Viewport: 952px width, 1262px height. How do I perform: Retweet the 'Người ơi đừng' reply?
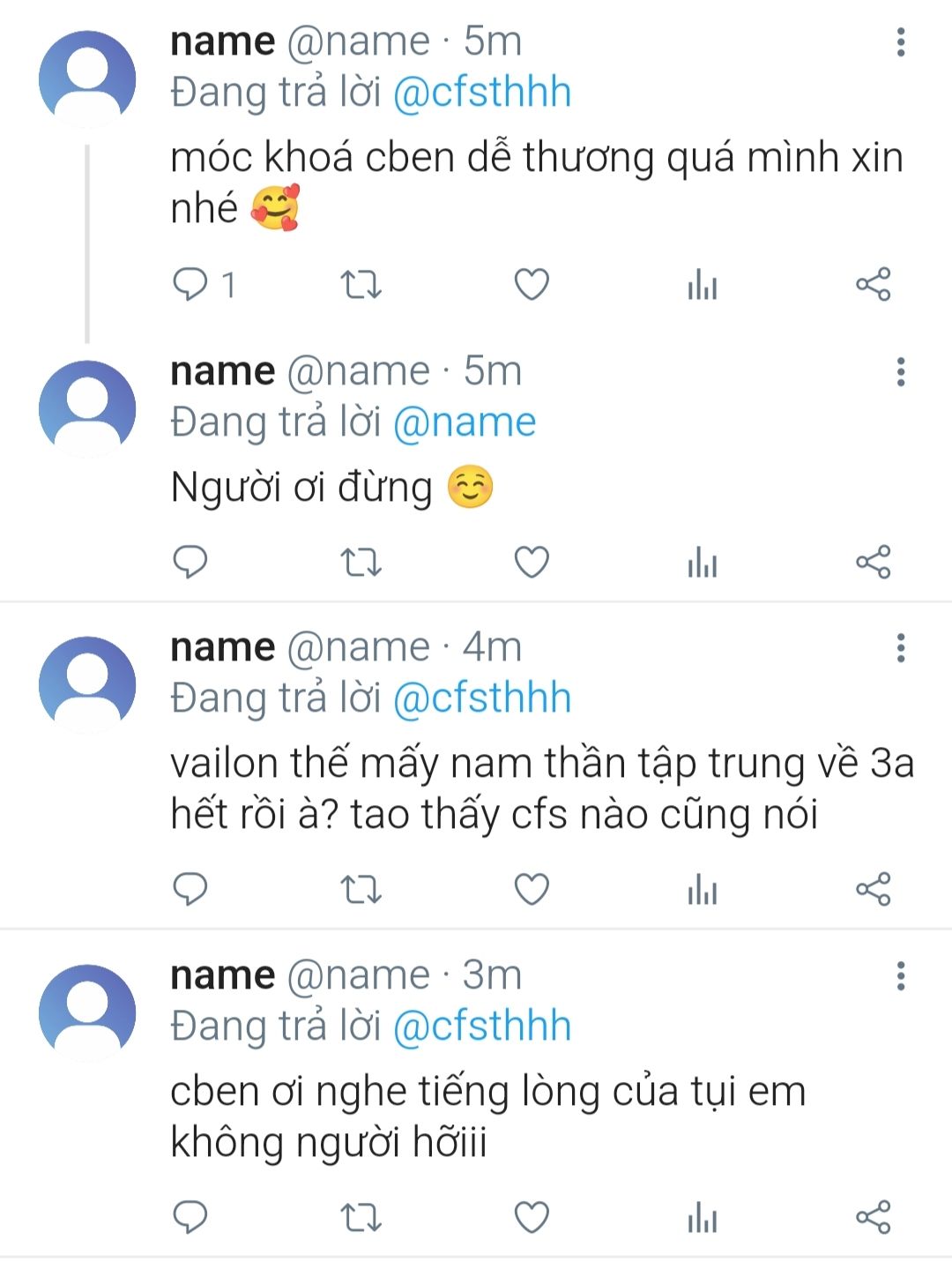(361, 562)
